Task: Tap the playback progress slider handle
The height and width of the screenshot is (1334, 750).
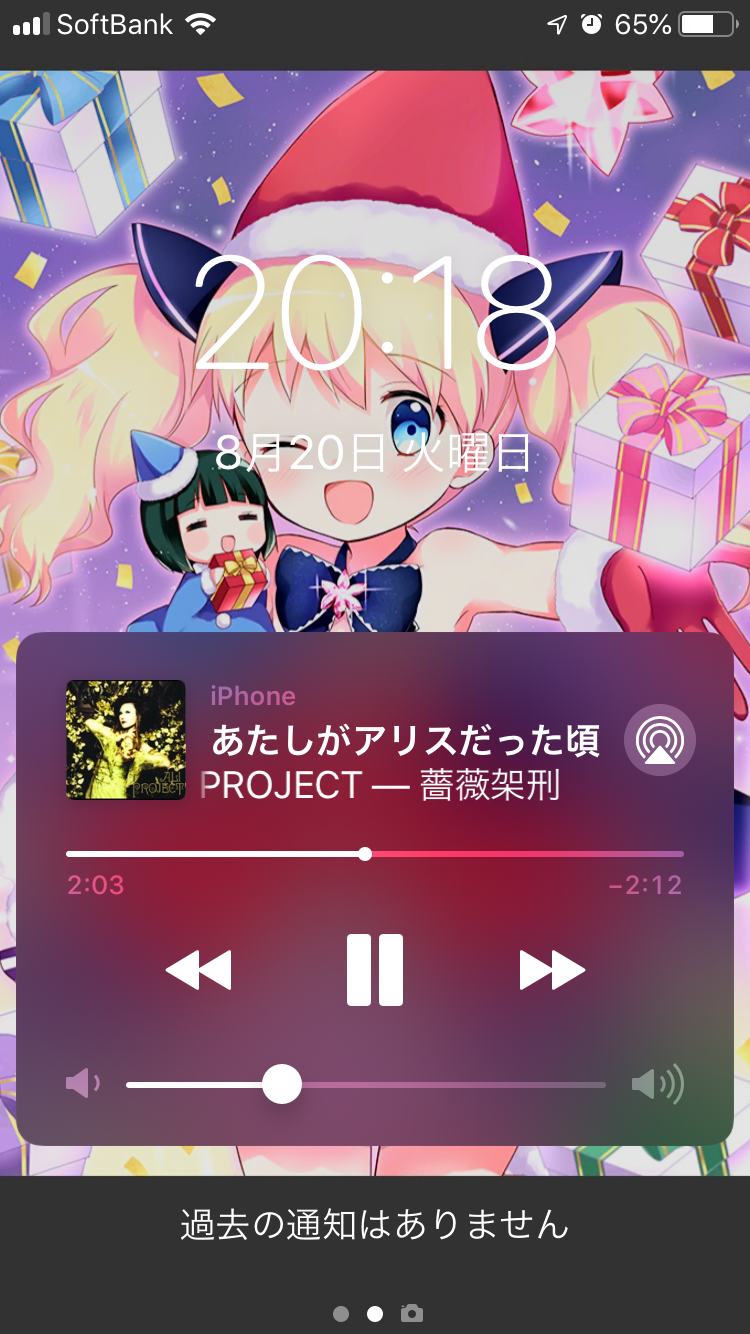Action: click(x=364, y=853)
